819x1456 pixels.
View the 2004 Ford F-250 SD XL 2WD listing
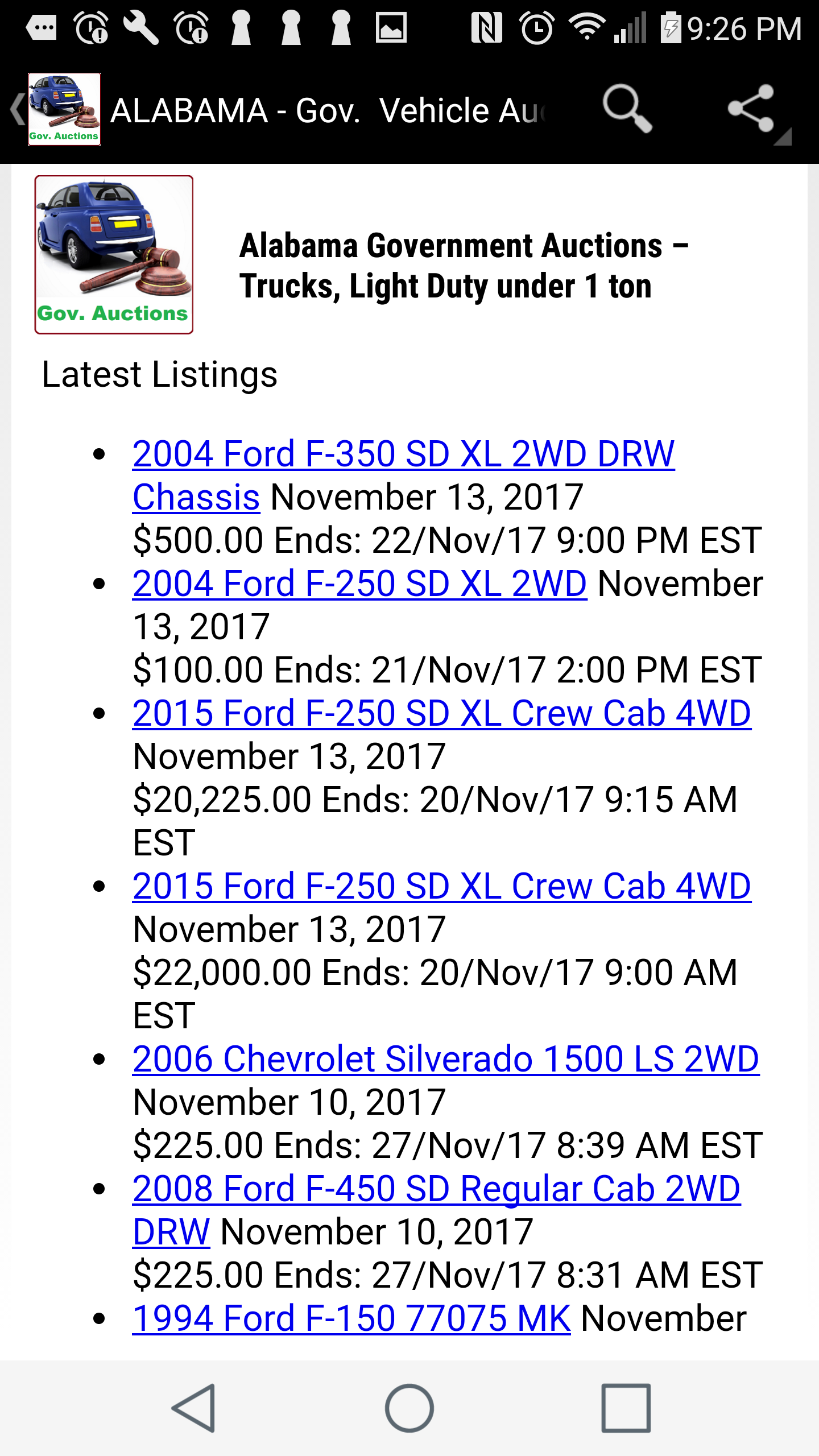coord(359,584)
